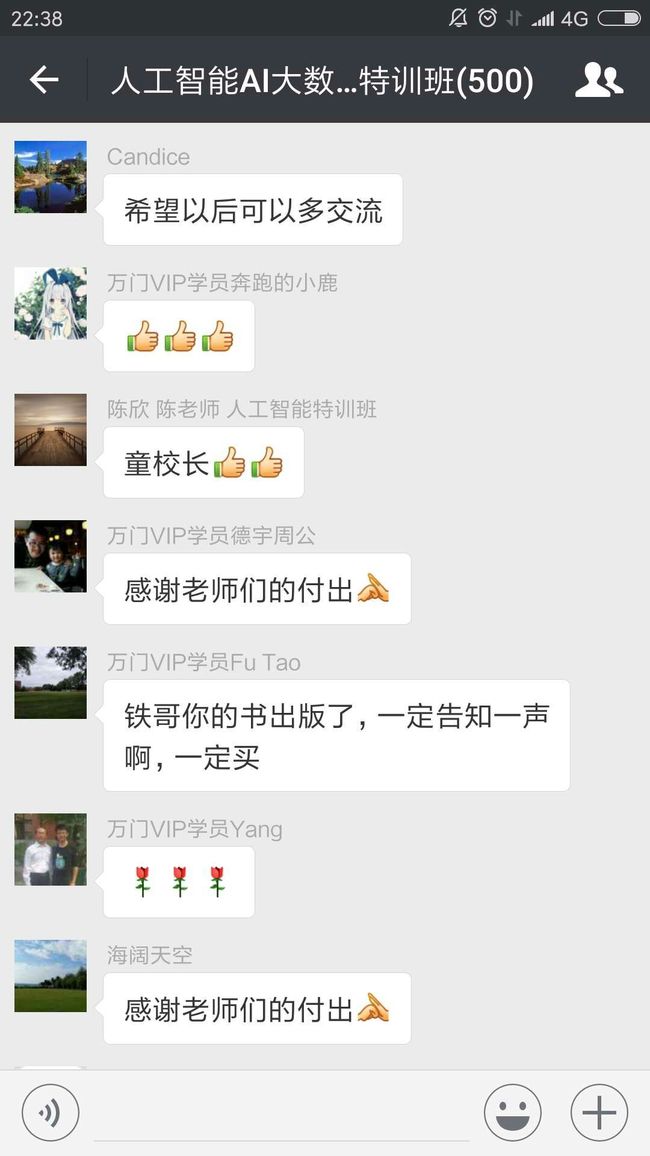This screenshot has width=650, height=1156.
Task: Open Candice's profile avatar
Action: pos(50,177)
